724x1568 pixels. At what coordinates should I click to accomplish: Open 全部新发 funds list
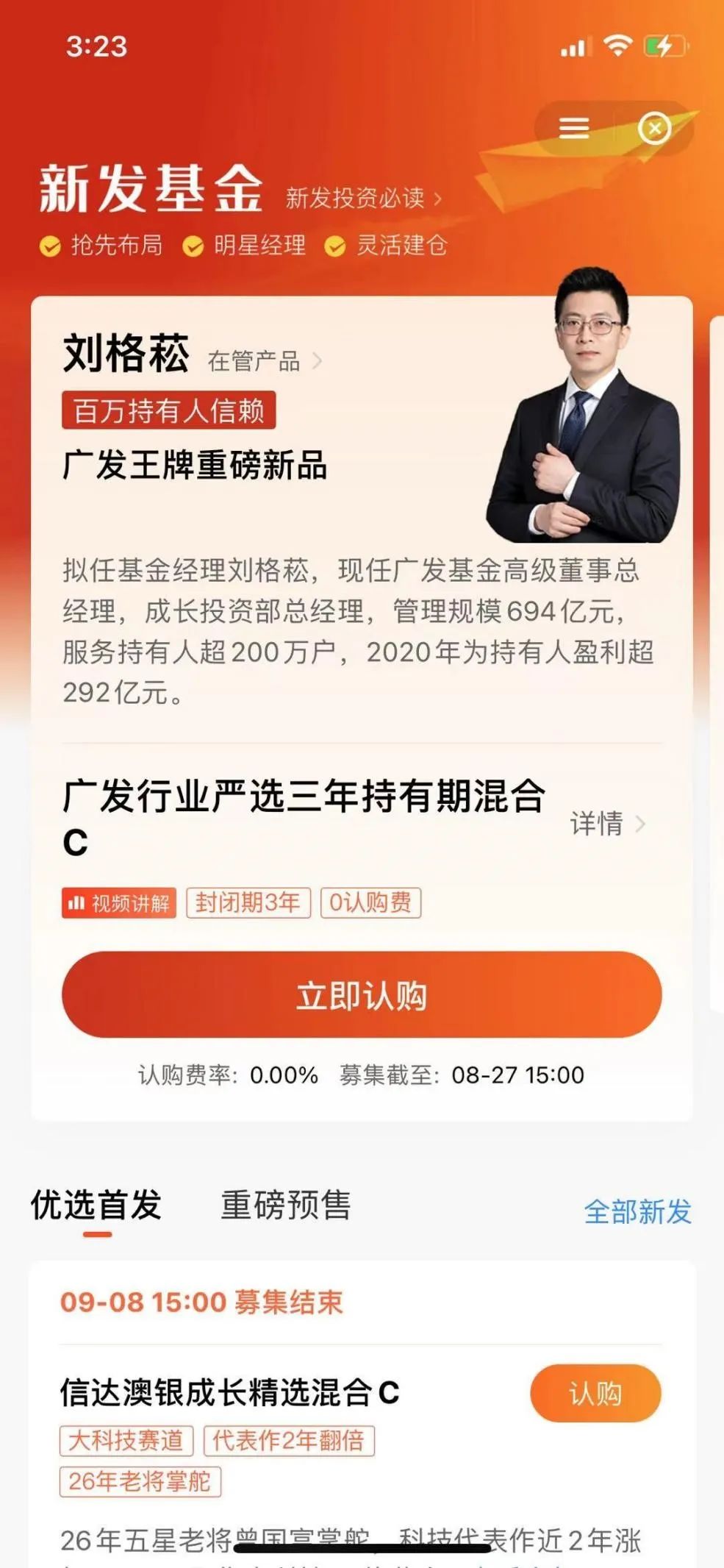click(x=637, y=1211)
